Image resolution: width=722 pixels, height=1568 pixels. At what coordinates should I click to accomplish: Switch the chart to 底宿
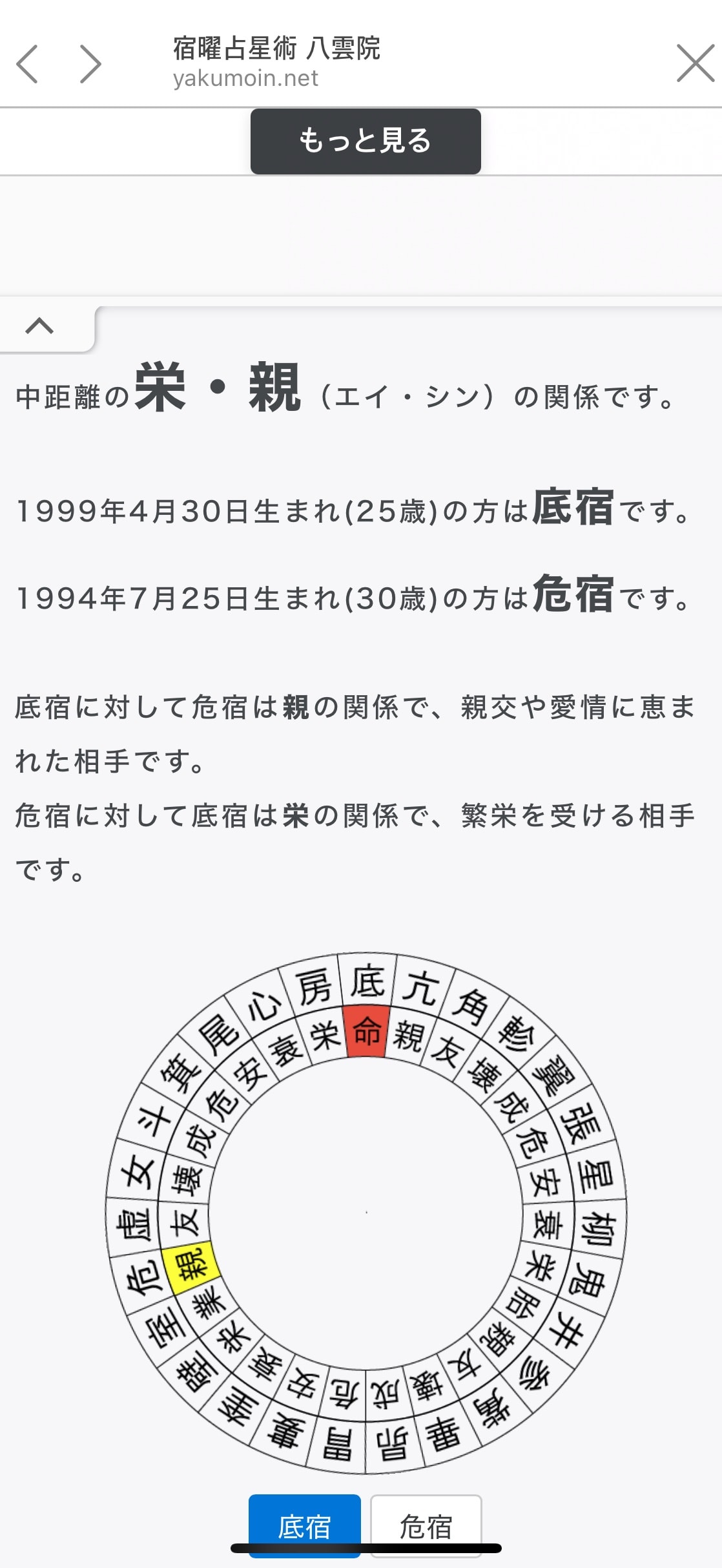click(304, 1525)
